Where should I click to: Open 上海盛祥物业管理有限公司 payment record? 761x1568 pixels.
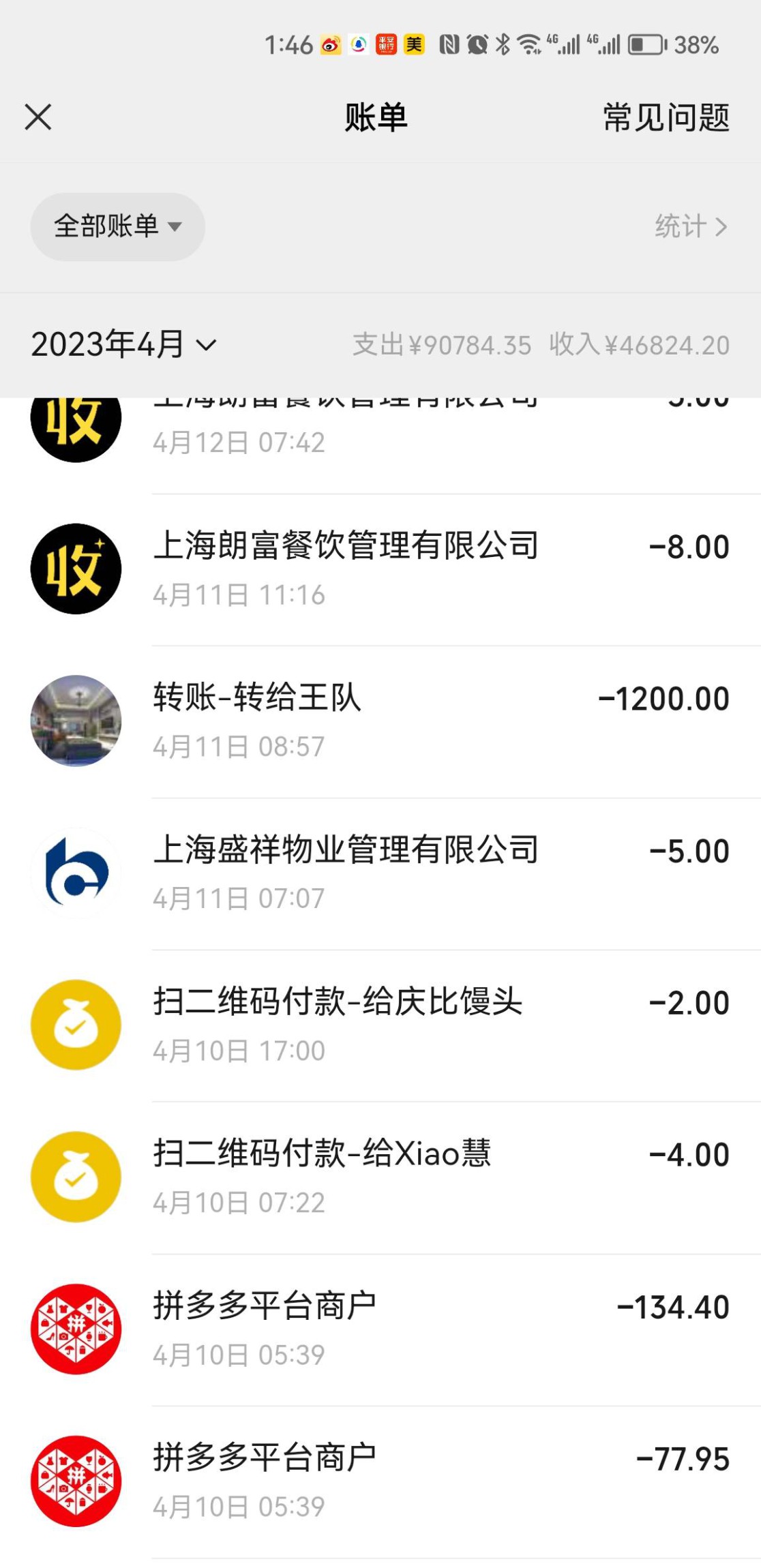(409, 873)
